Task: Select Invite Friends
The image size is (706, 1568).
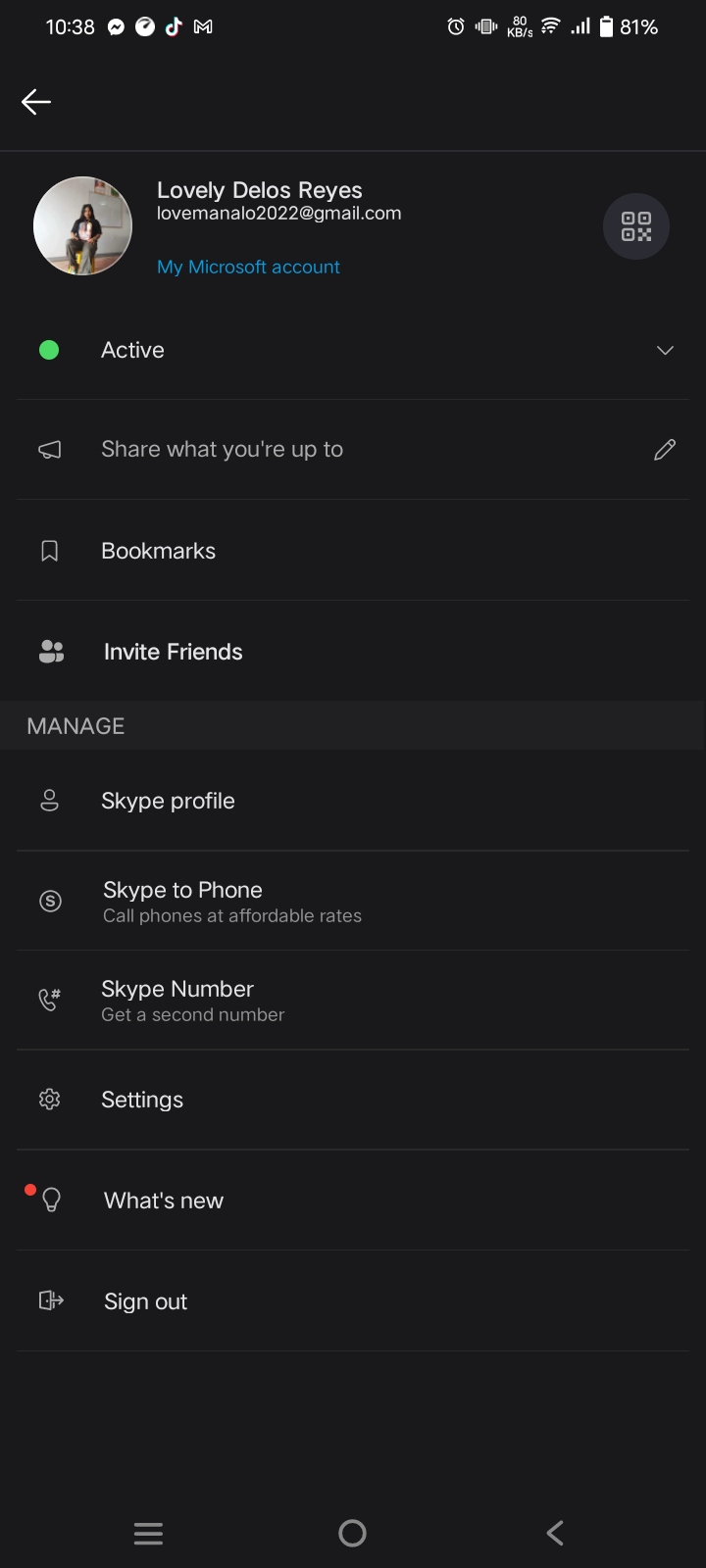Action: click(353, 652)
